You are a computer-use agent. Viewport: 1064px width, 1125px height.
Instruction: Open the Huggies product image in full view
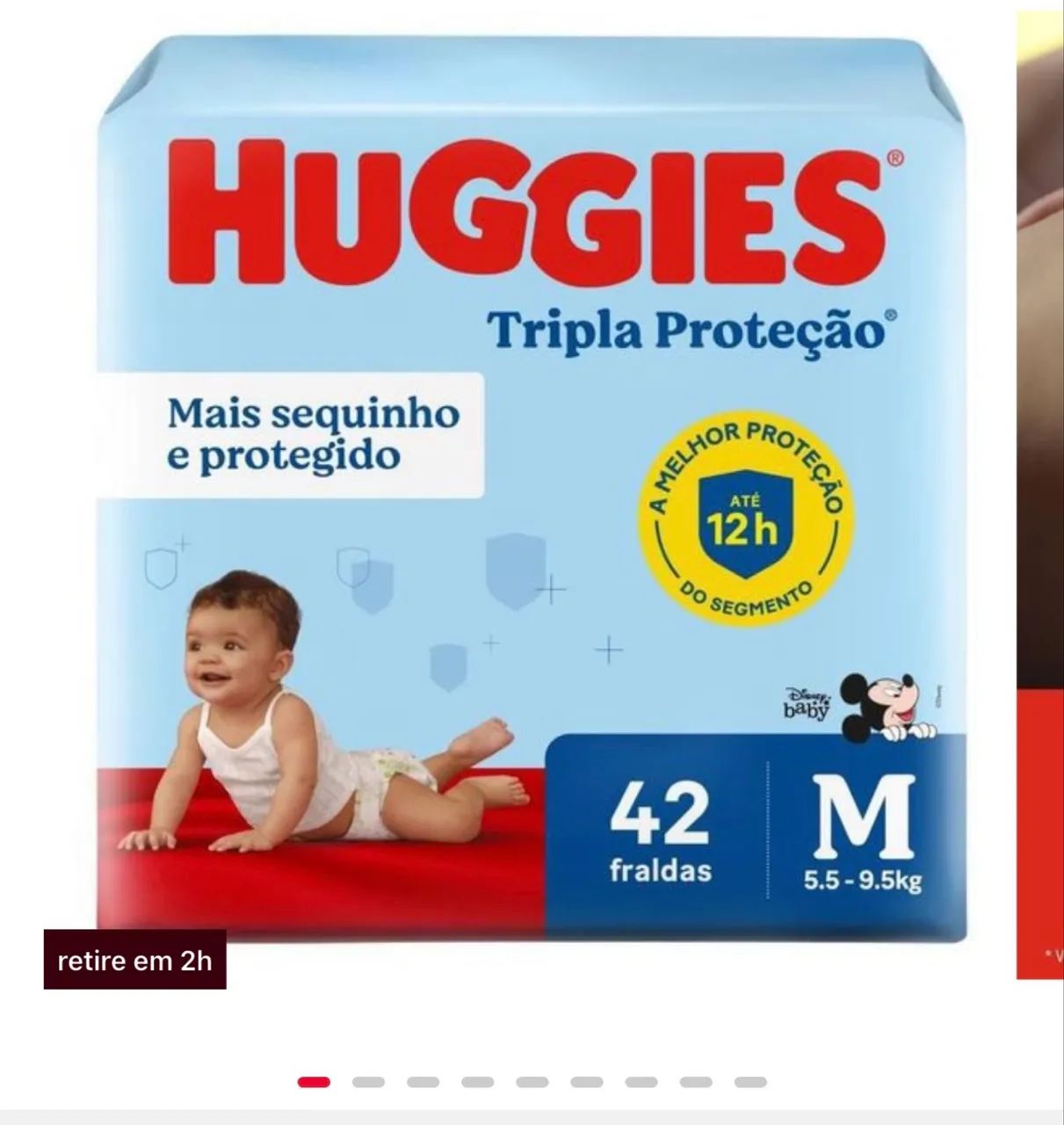point(531,492)
